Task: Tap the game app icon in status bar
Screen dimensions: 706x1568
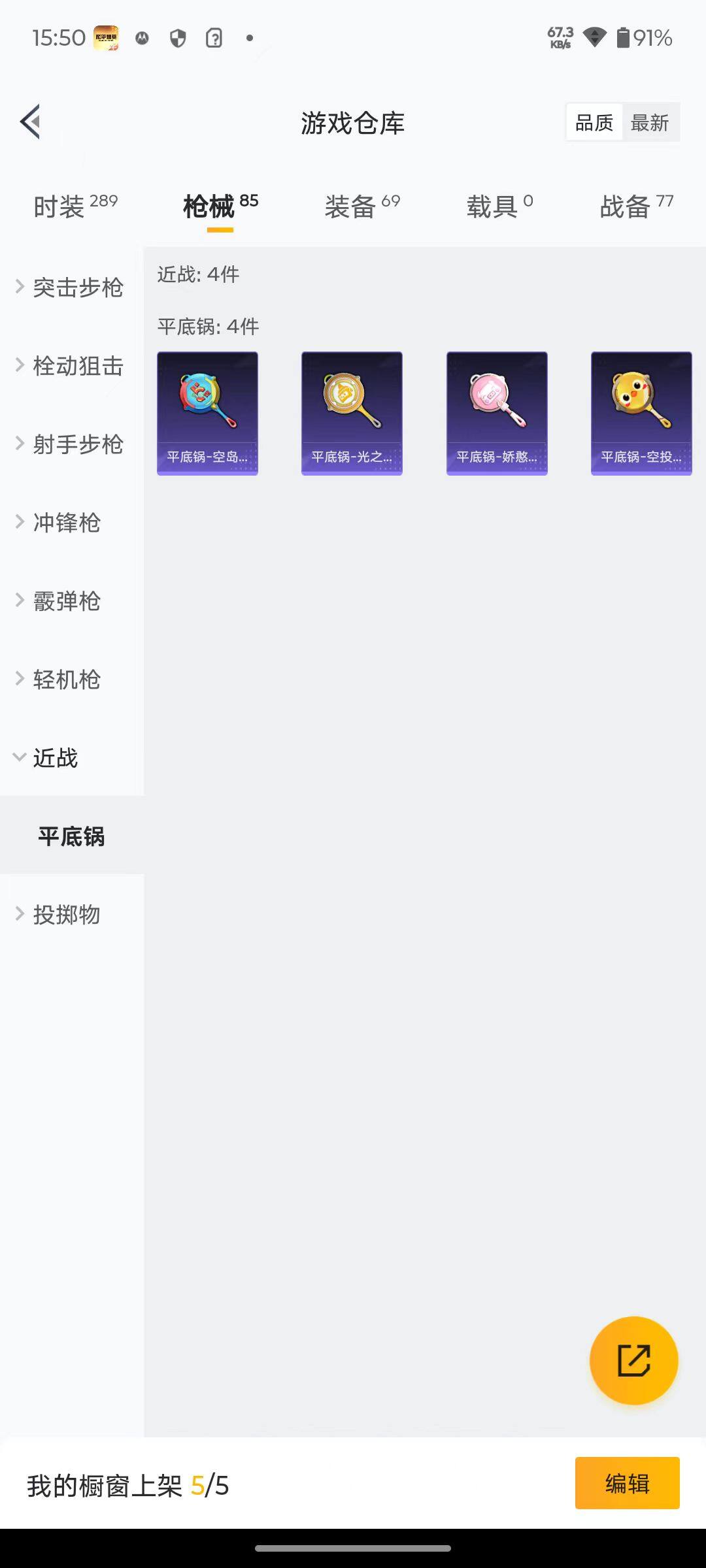Action: [x=107, y=38]
